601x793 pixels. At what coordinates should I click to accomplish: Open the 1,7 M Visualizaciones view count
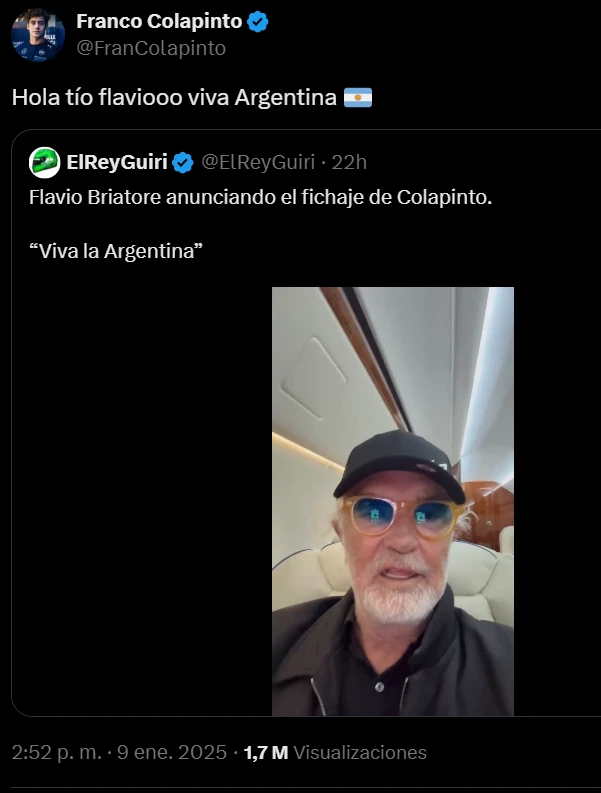coord(335,753)
